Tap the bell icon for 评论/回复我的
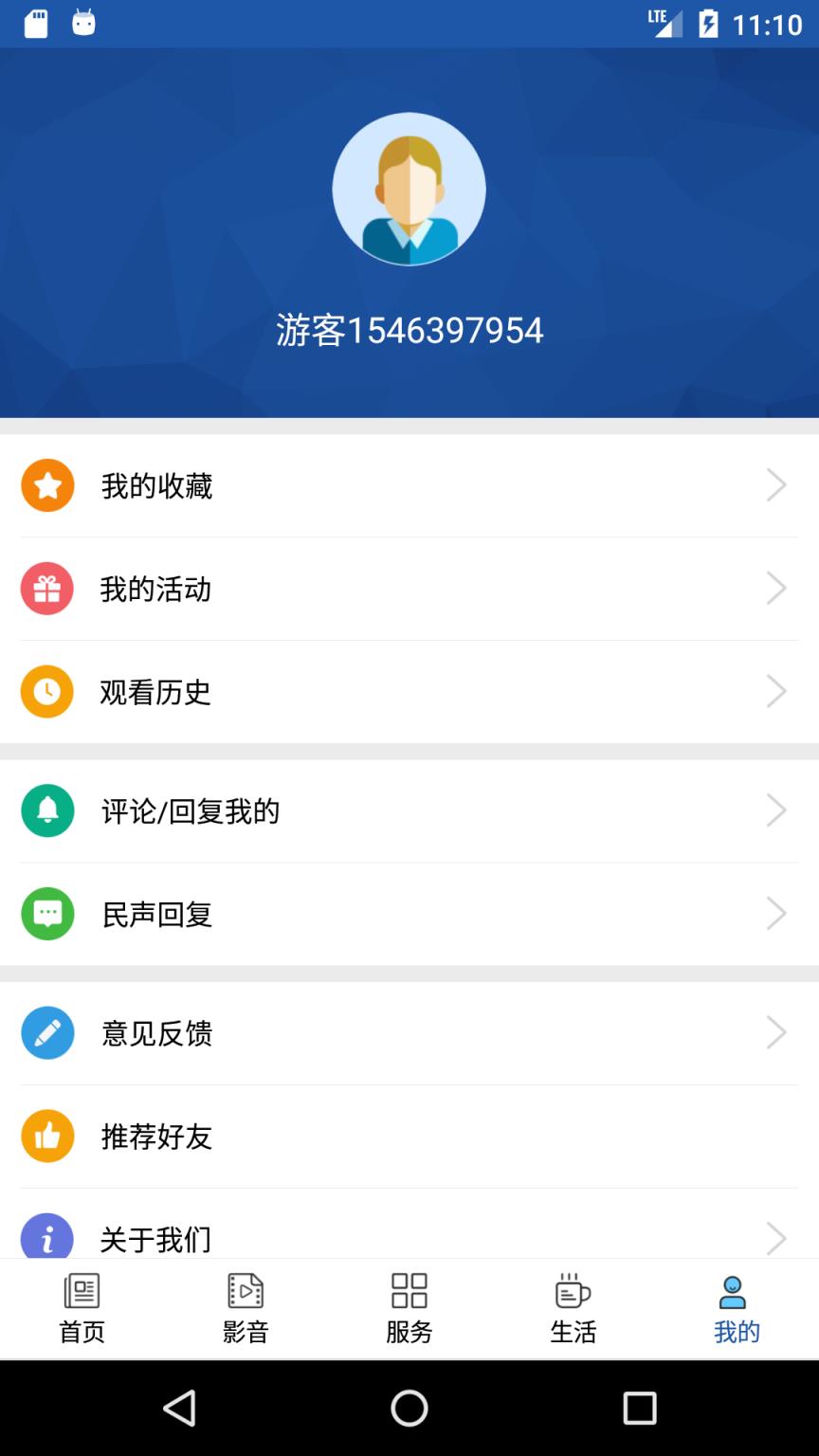Viewport: 819px width, 1456px height. tap(47, 810)
